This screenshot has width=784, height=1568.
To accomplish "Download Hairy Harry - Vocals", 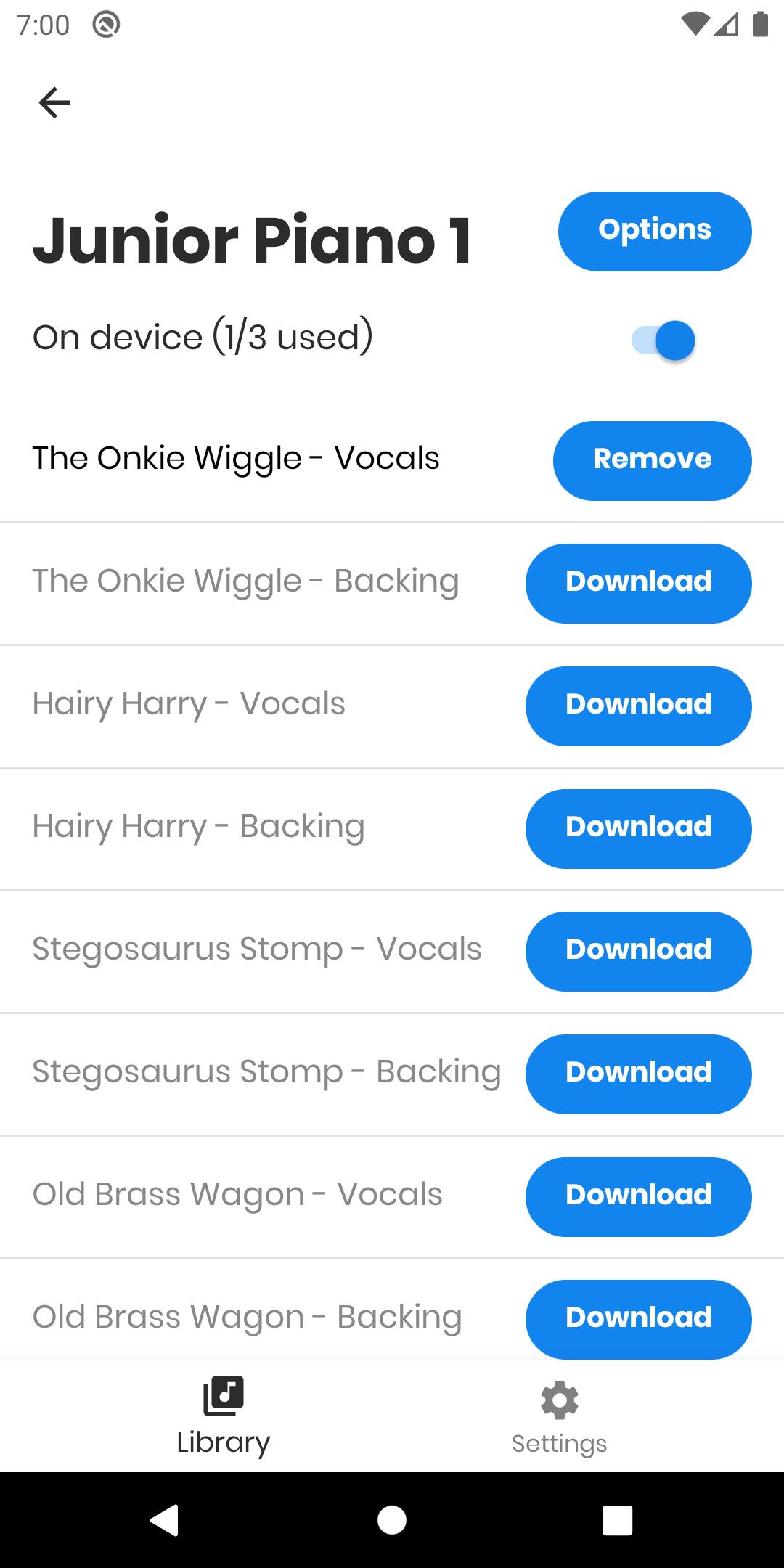I will 638,706.
